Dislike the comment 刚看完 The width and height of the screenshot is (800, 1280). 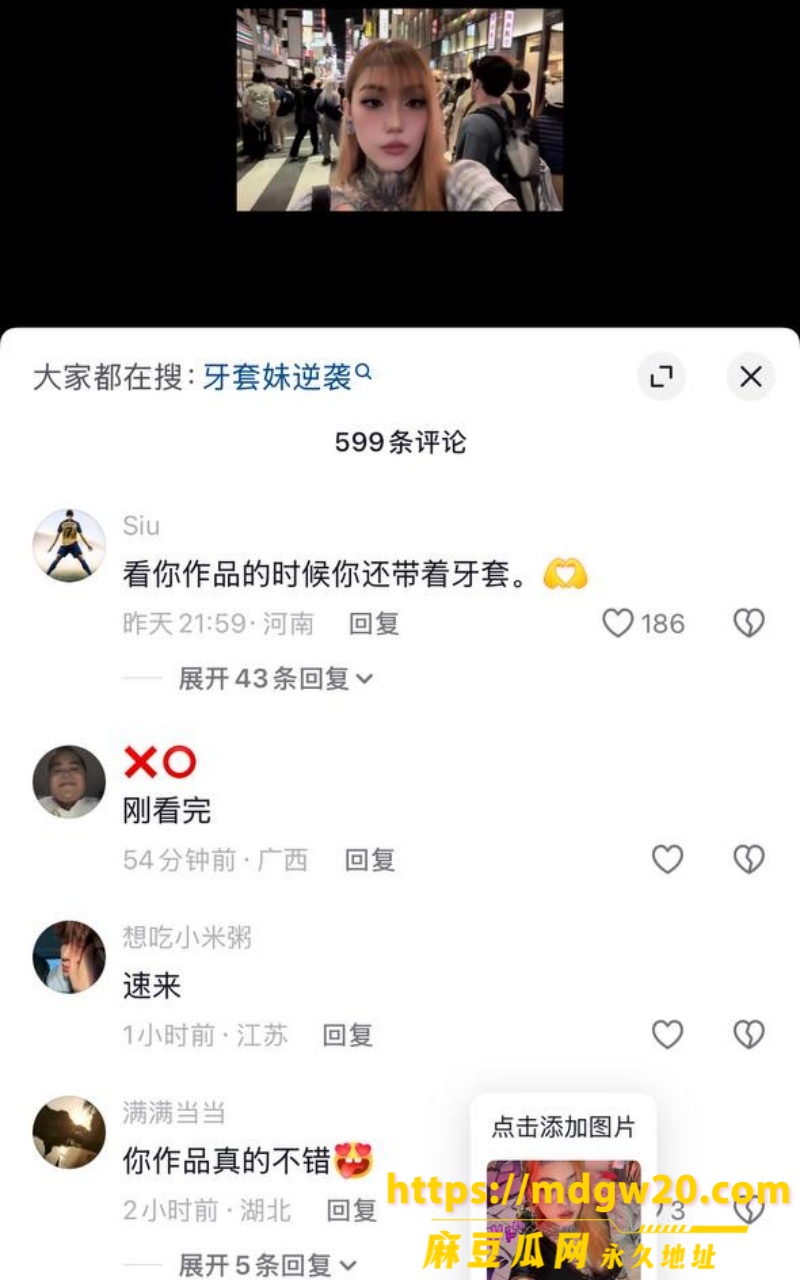coord(749,860)
